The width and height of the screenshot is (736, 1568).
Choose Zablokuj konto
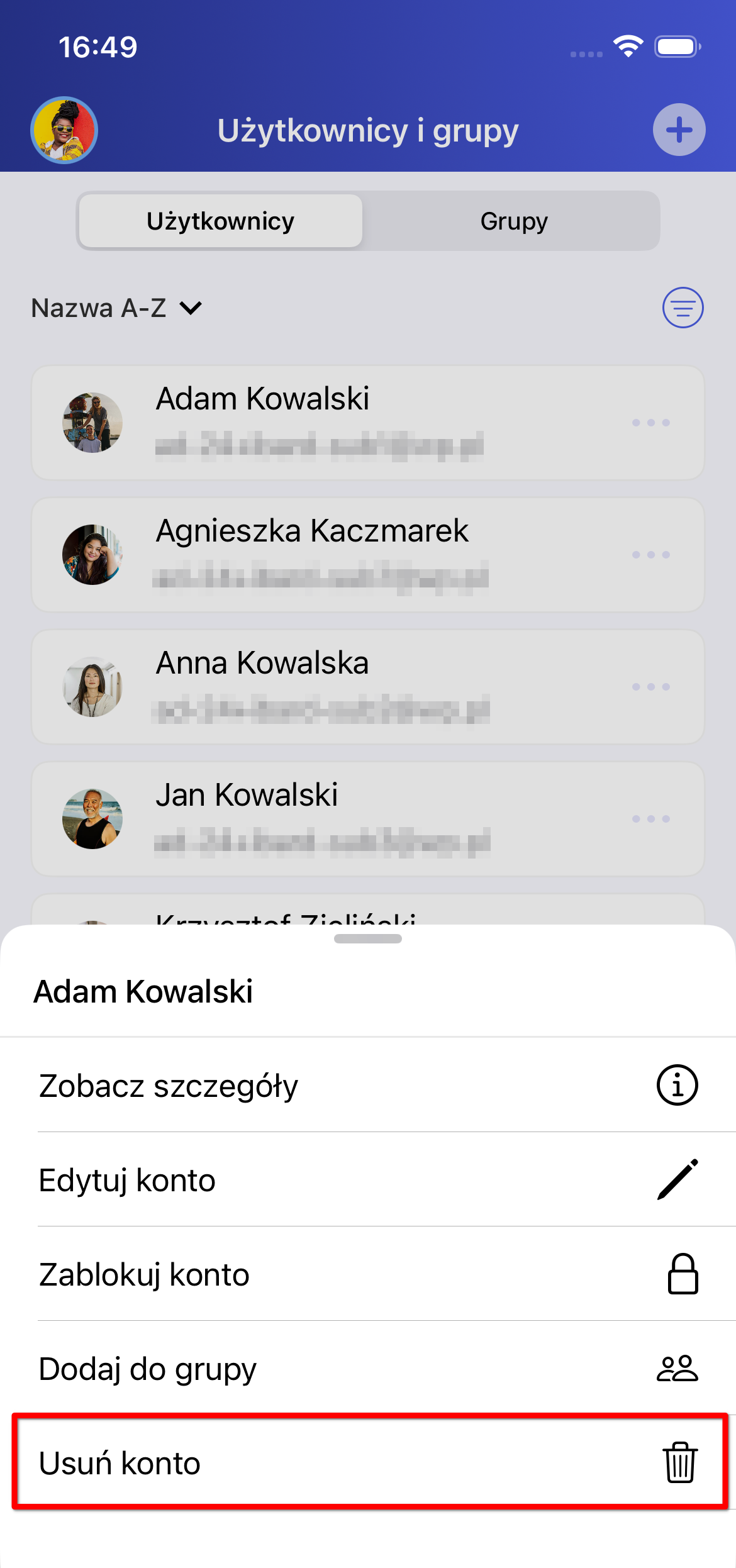(x=368, y=1274)
